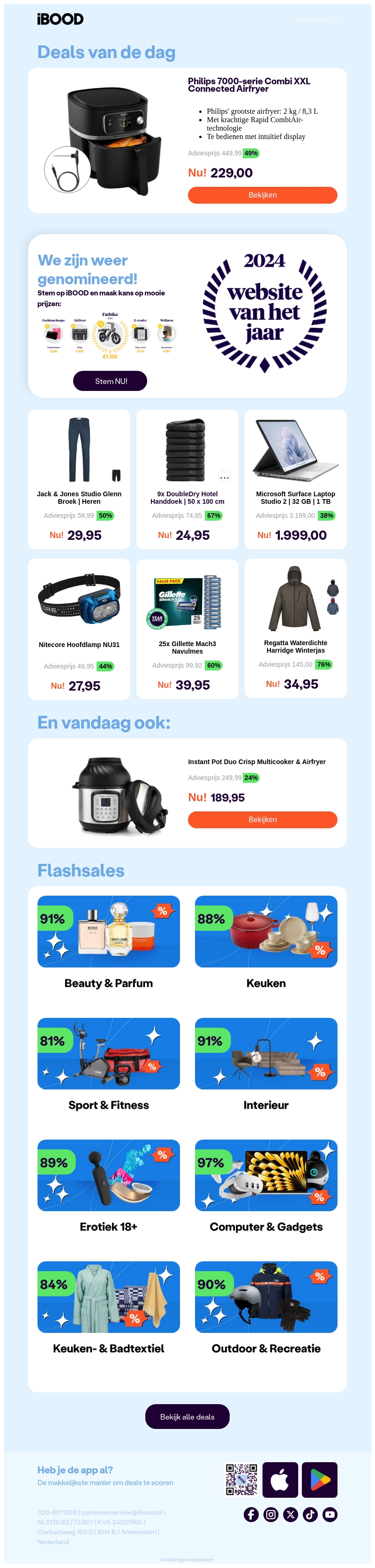
Task: Open the Bekijk online link
Action: point(315,20)
